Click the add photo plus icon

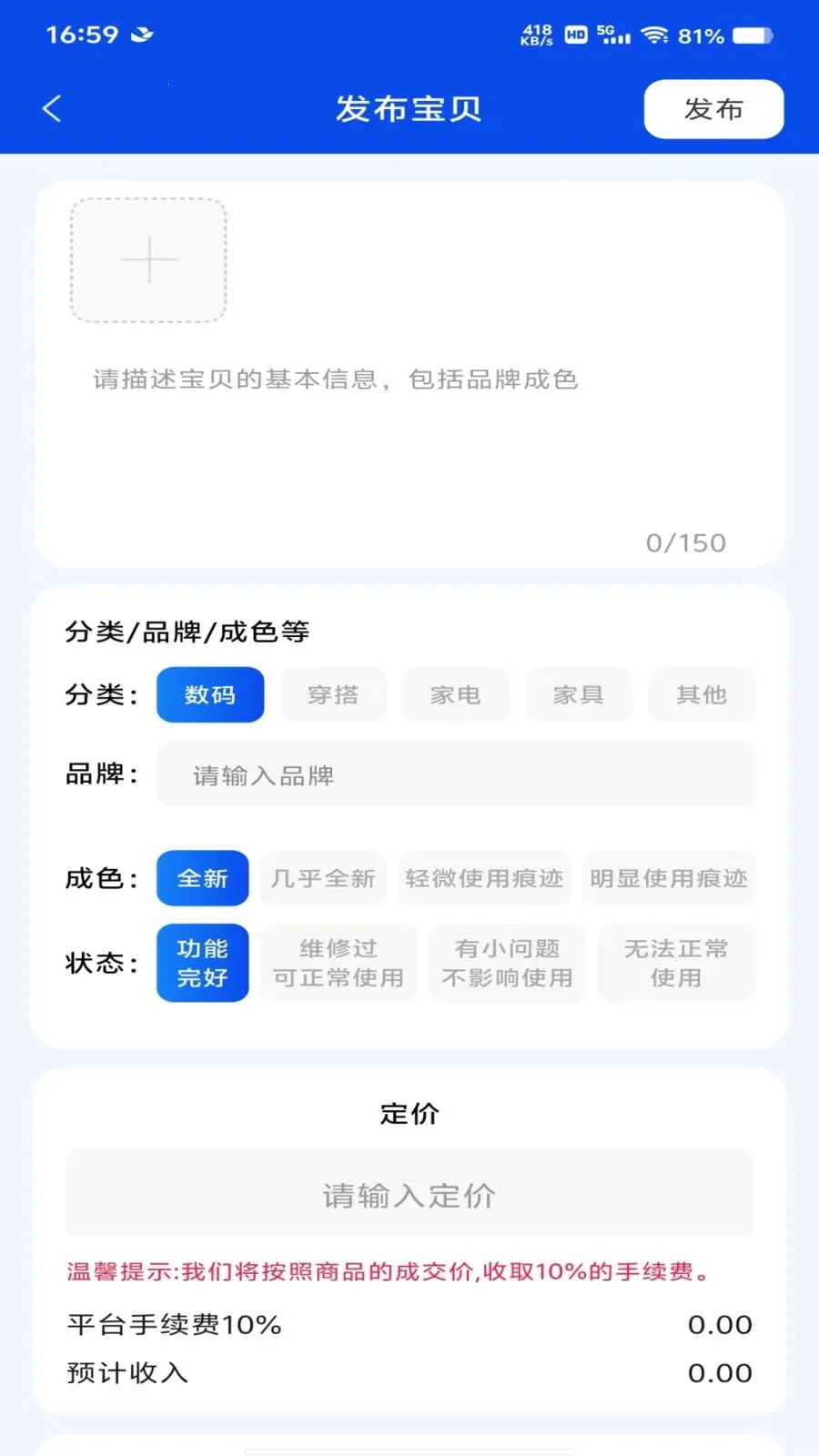pyautogui.click(x=148, y=260)
